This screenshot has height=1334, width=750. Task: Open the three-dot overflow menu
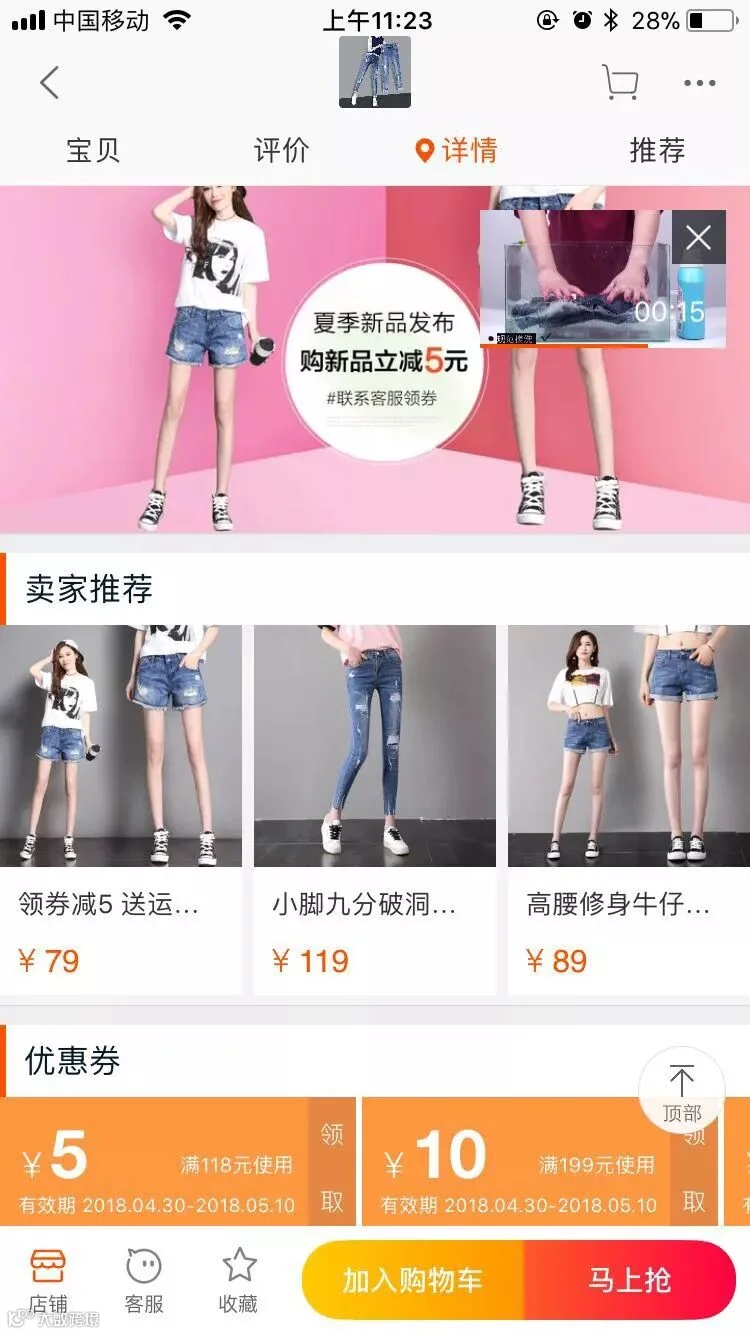click(699, 83)
